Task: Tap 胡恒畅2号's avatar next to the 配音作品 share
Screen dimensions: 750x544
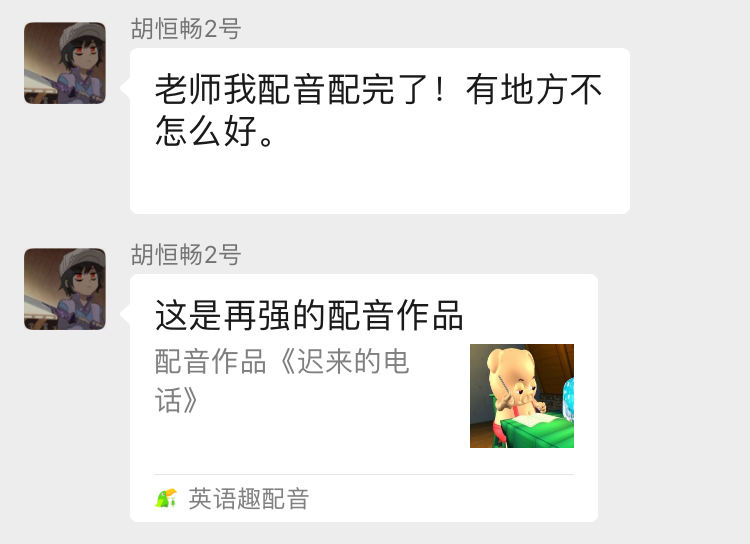Action: pyautogui.click(x=65, y=289)
